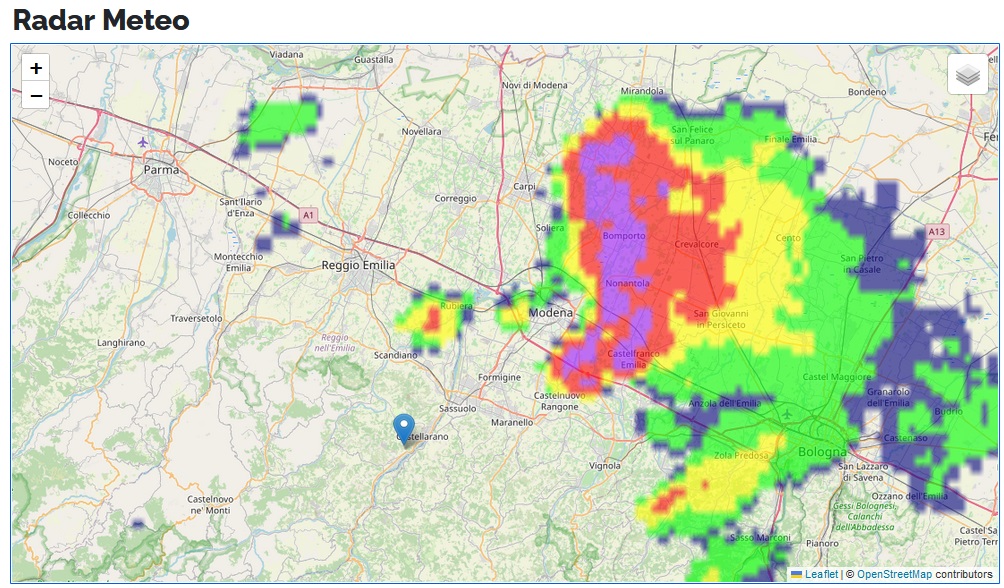Open the map layers selector
The width and height of the screenshot is (1004, 588).
[x=967, y=75]
